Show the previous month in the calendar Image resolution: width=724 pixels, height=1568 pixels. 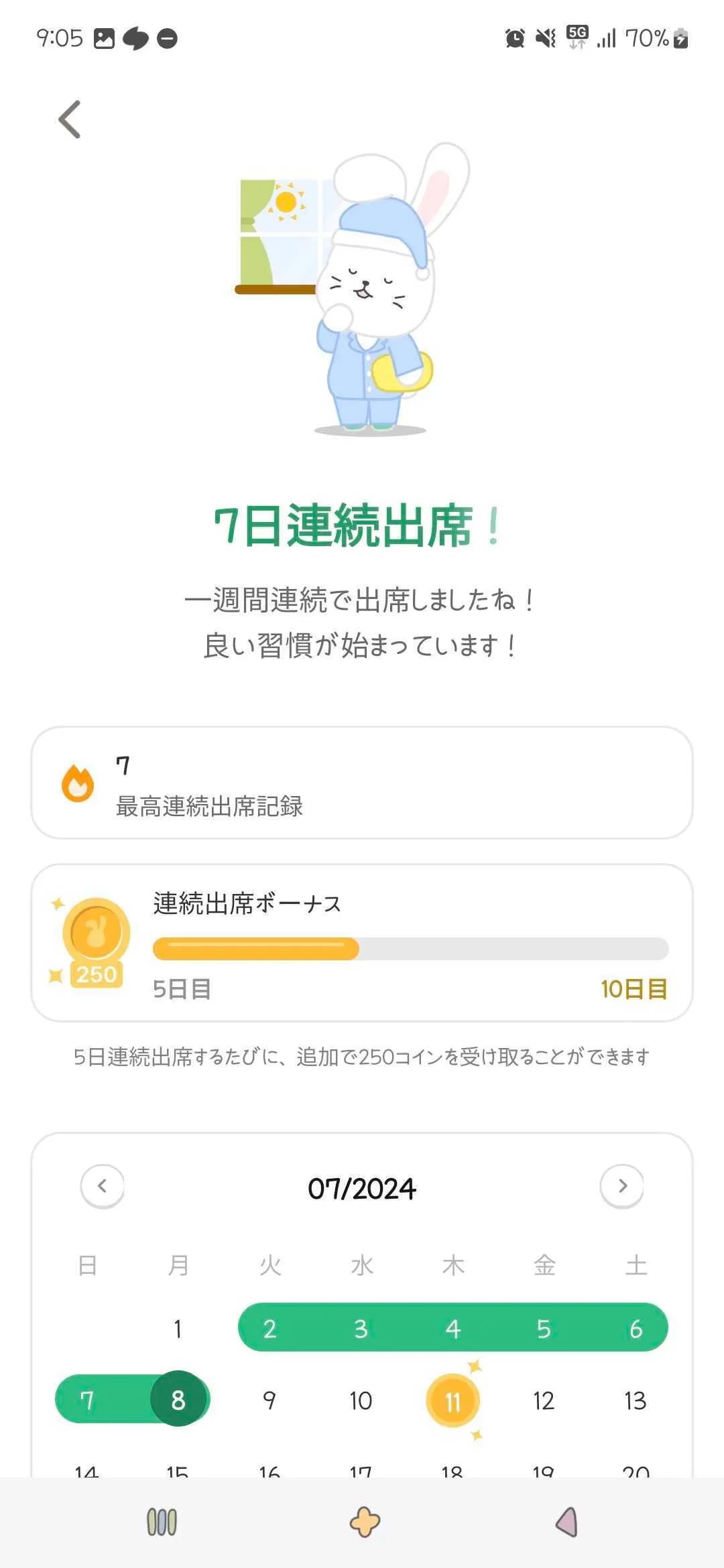point(102,1186)
